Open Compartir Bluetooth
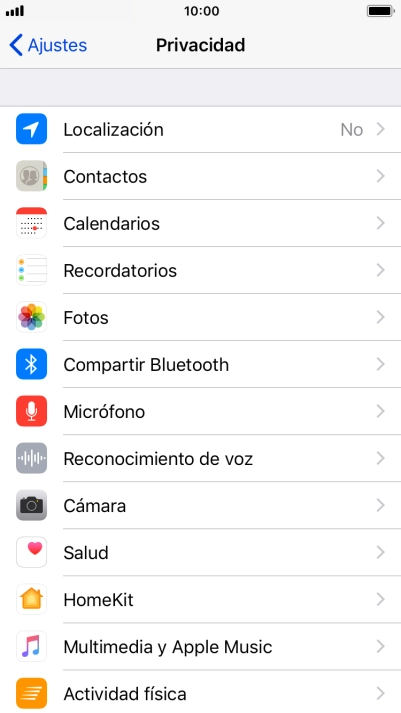 (200, 364)
